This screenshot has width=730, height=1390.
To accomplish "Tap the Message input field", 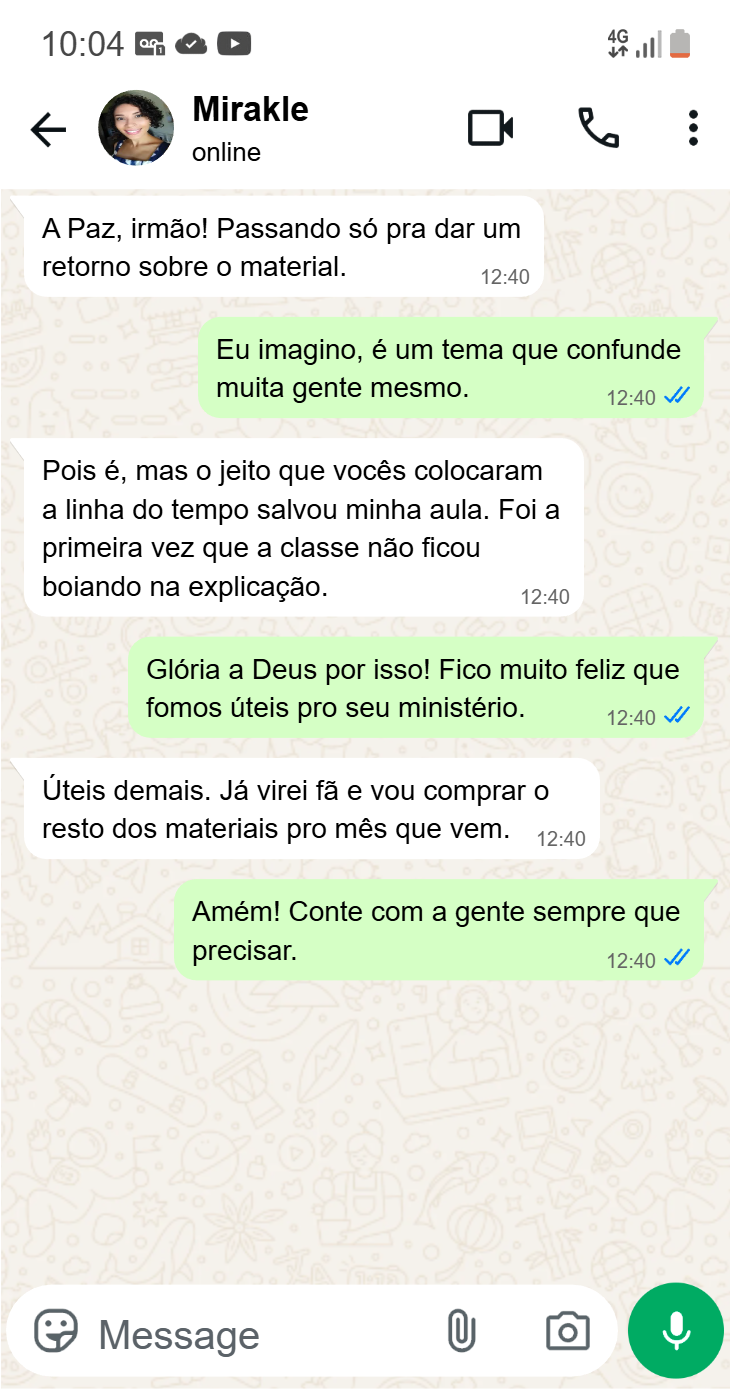I will 250,1331.
